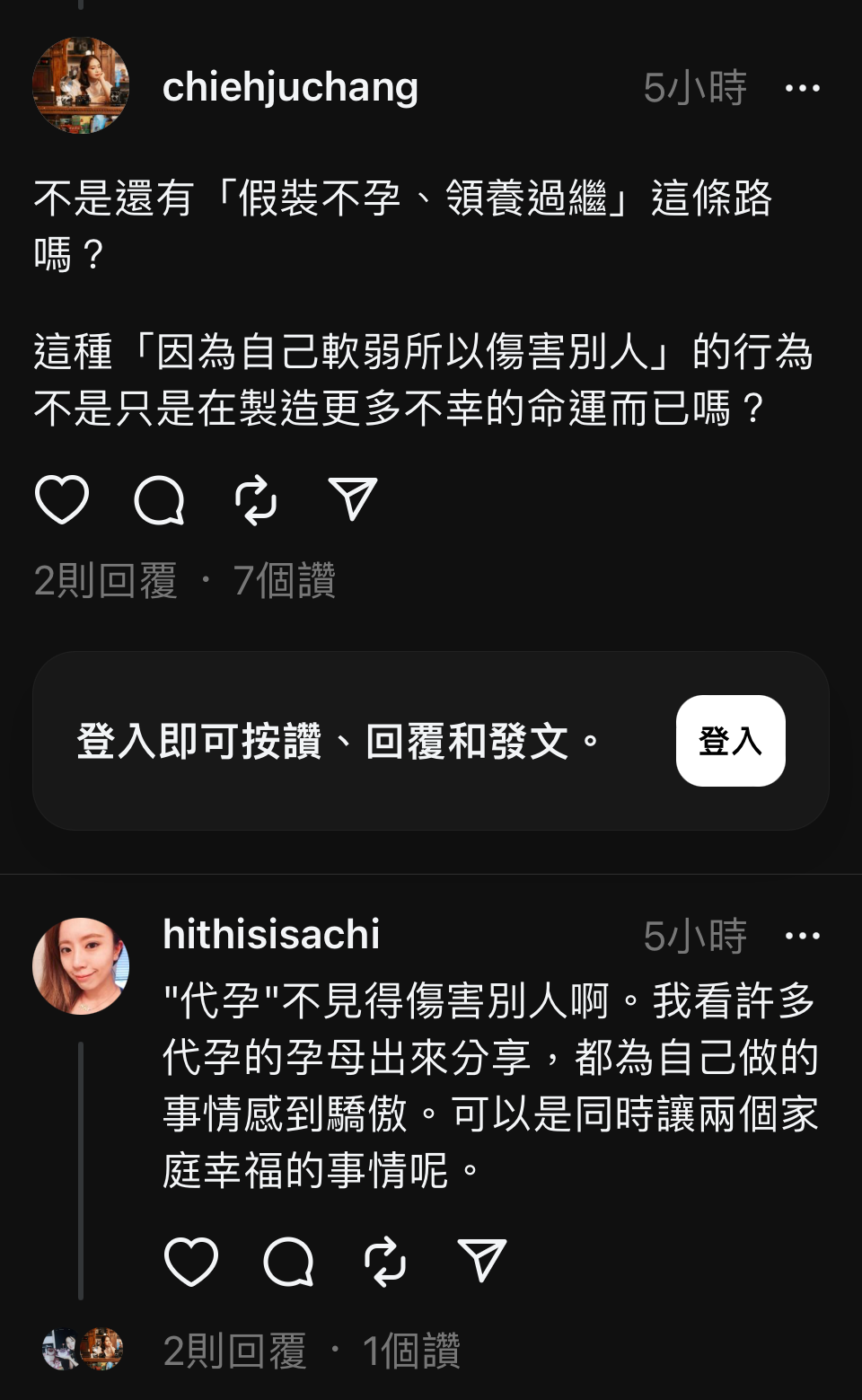Repost chiehjuchang's post
Viewport: 862px width, 1400px height.
click(256, 499)
